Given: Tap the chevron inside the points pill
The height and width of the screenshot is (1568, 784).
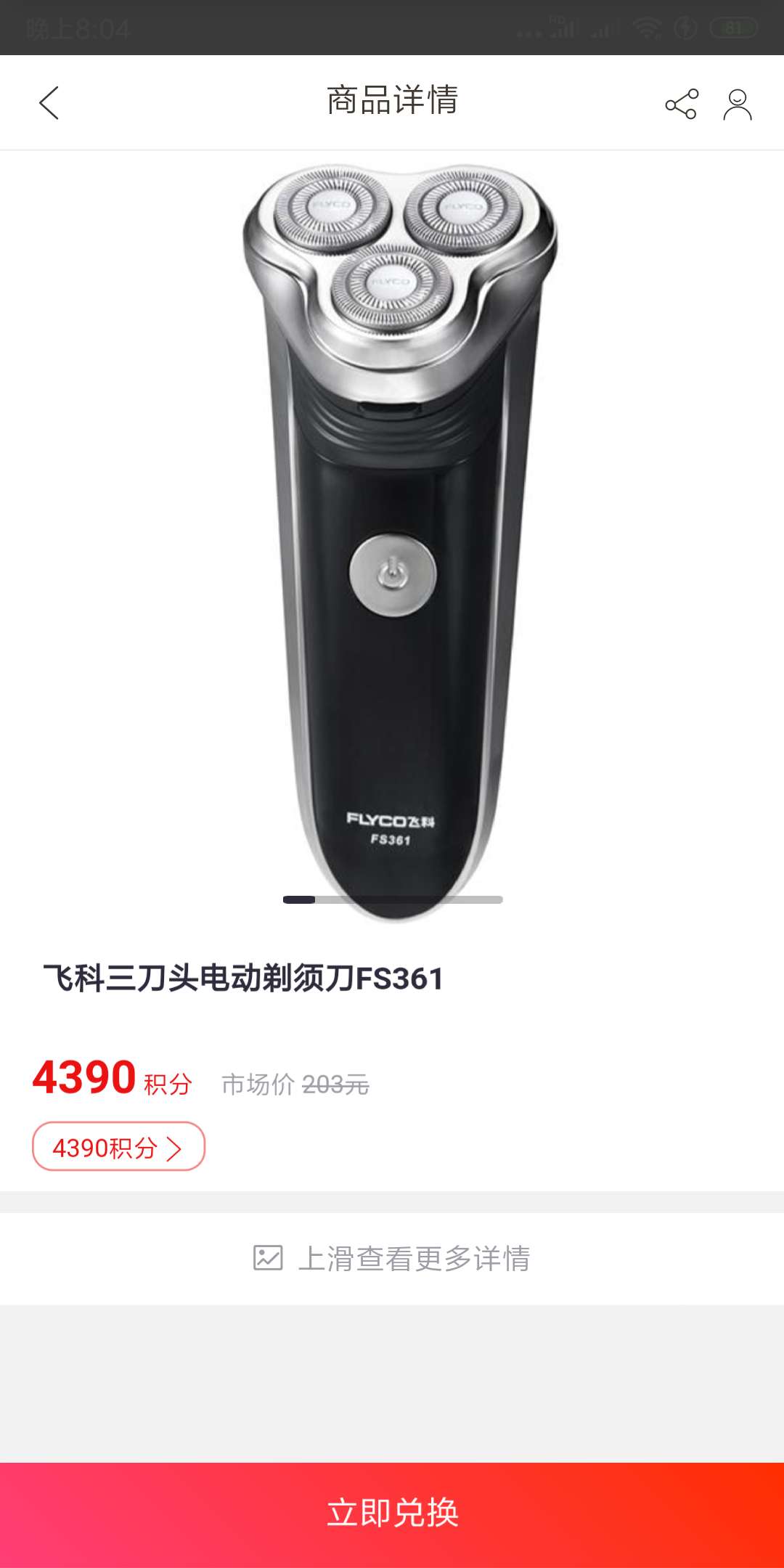Looking at the screenshot, I should pos(174,1147).
